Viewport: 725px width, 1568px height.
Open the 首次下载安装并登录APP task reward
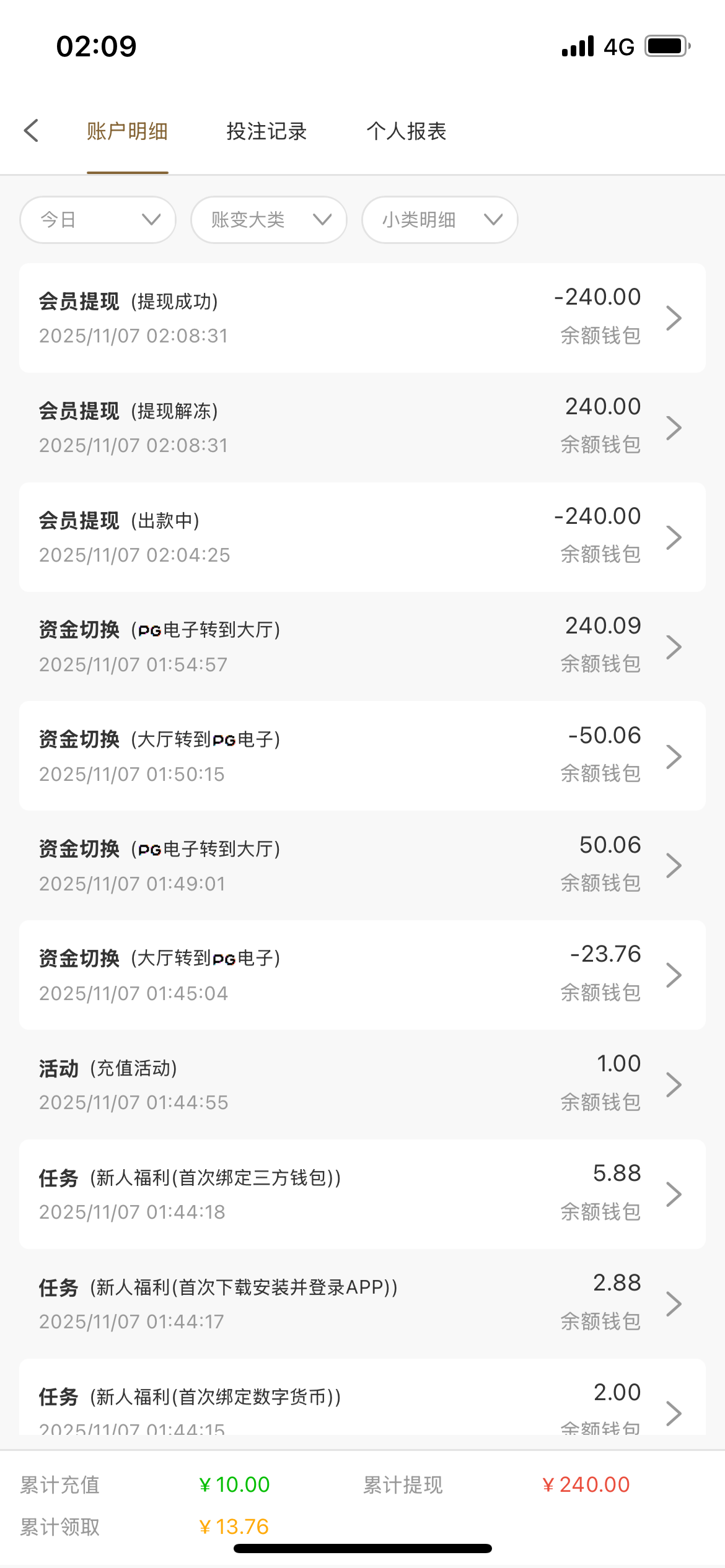362,1304
